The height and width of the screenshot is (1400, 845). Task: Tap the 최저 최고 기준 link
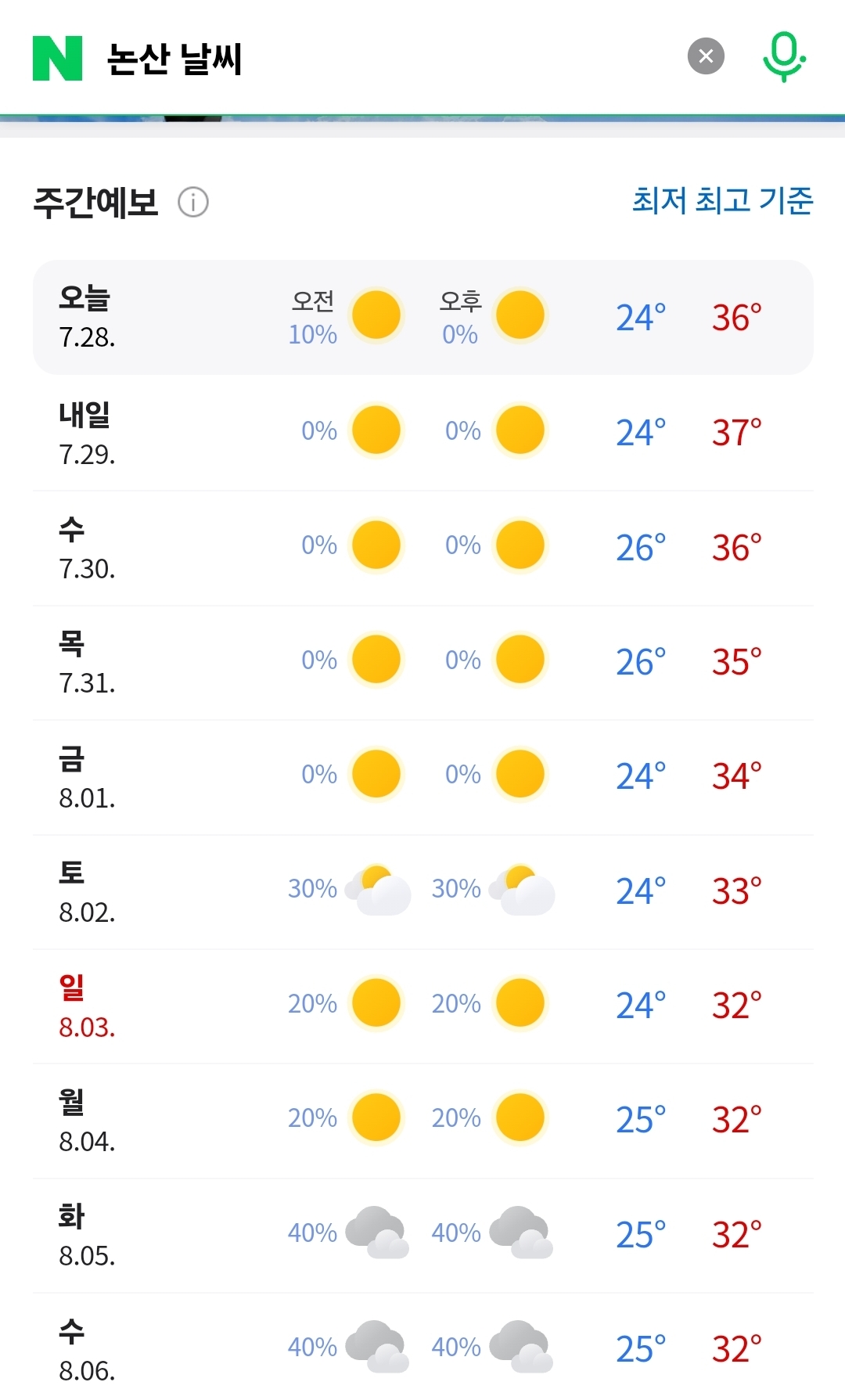pos(723,200)
